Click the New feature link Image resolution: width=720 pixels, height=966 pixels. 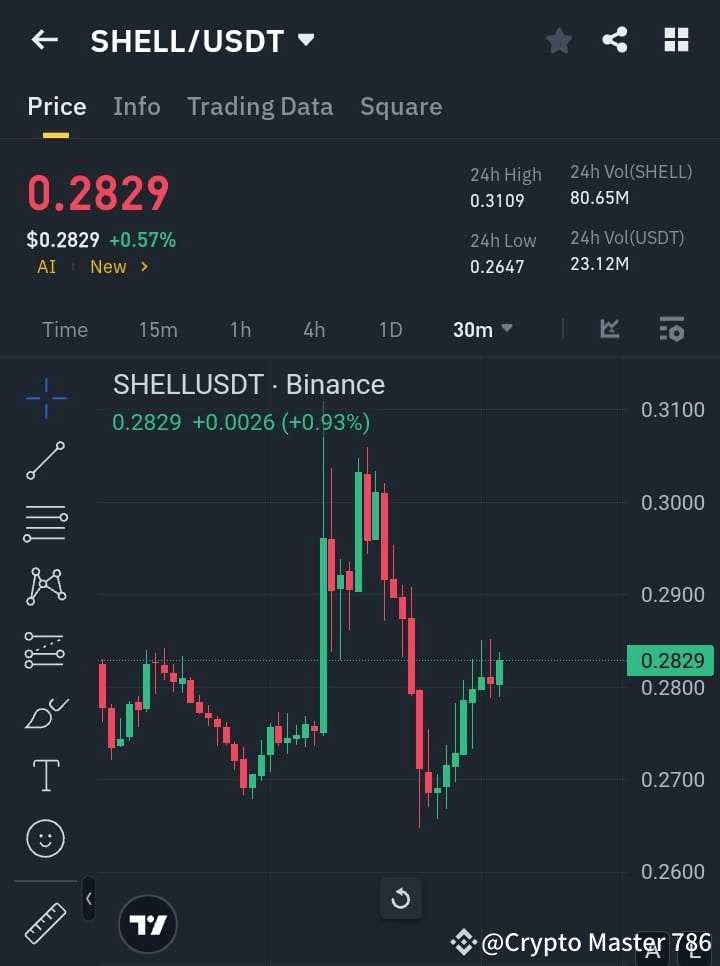click(106, 266)
